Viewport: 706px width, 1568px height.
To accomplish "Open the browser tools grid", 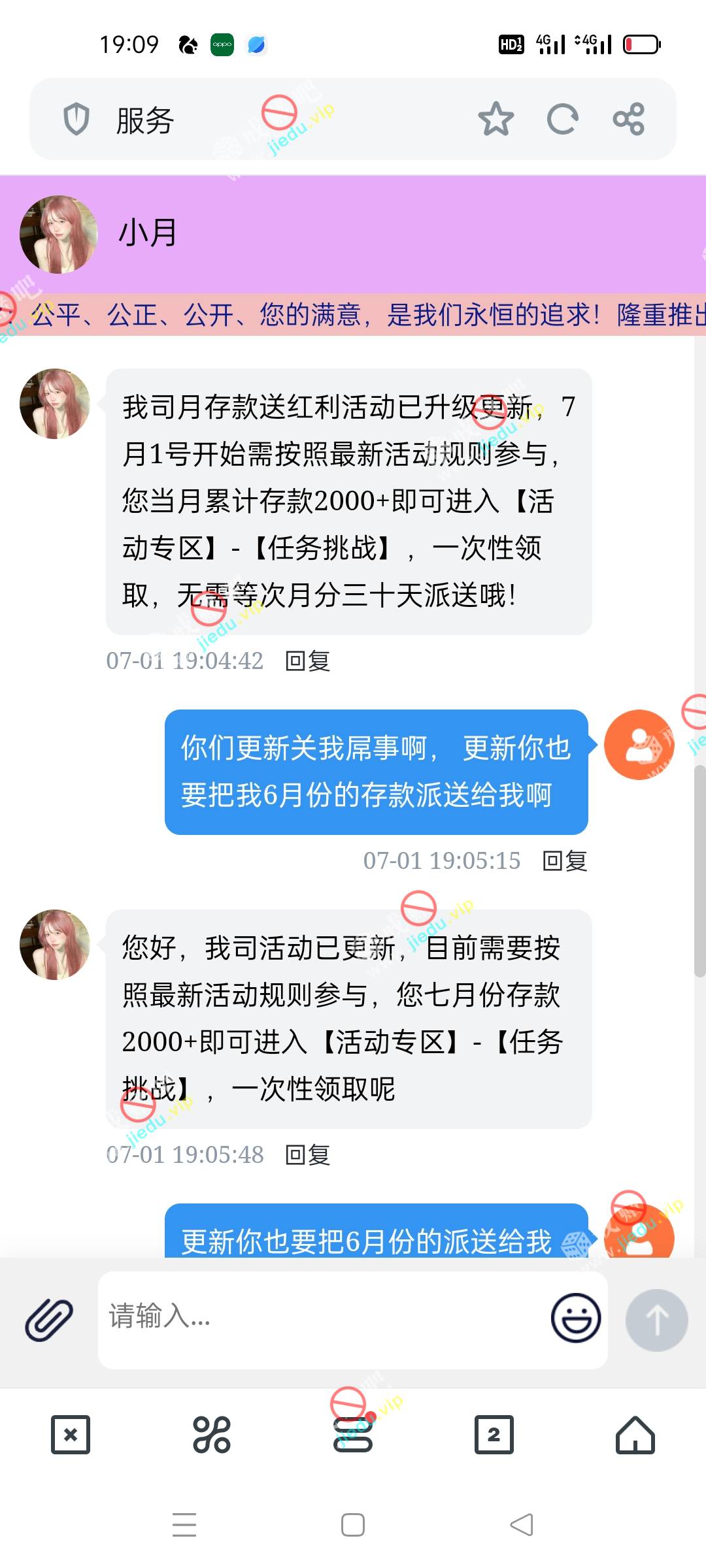I will [212, 1435].
